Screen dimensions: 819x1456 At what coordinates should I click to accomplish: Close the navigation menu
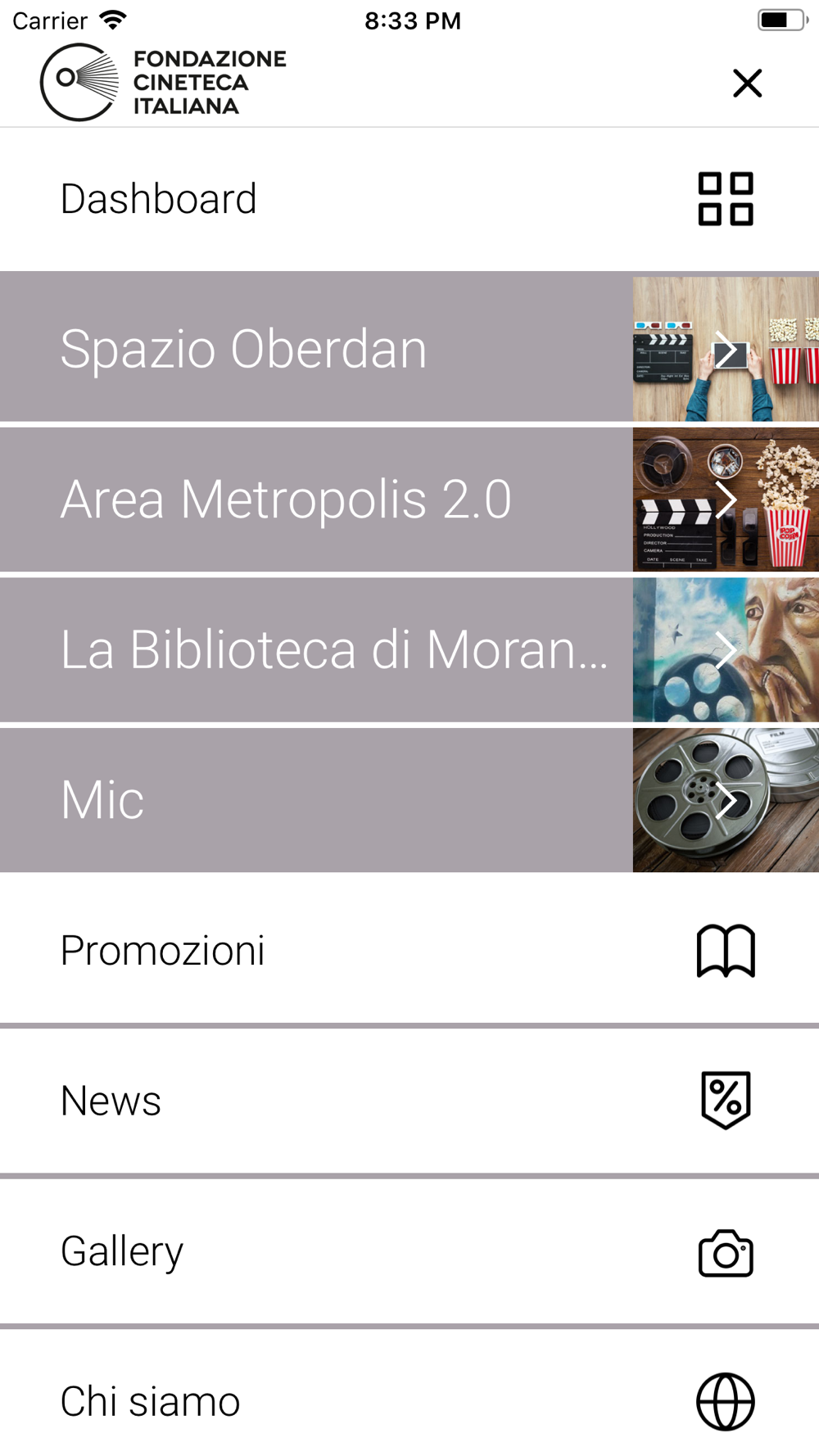click(747, 83)
